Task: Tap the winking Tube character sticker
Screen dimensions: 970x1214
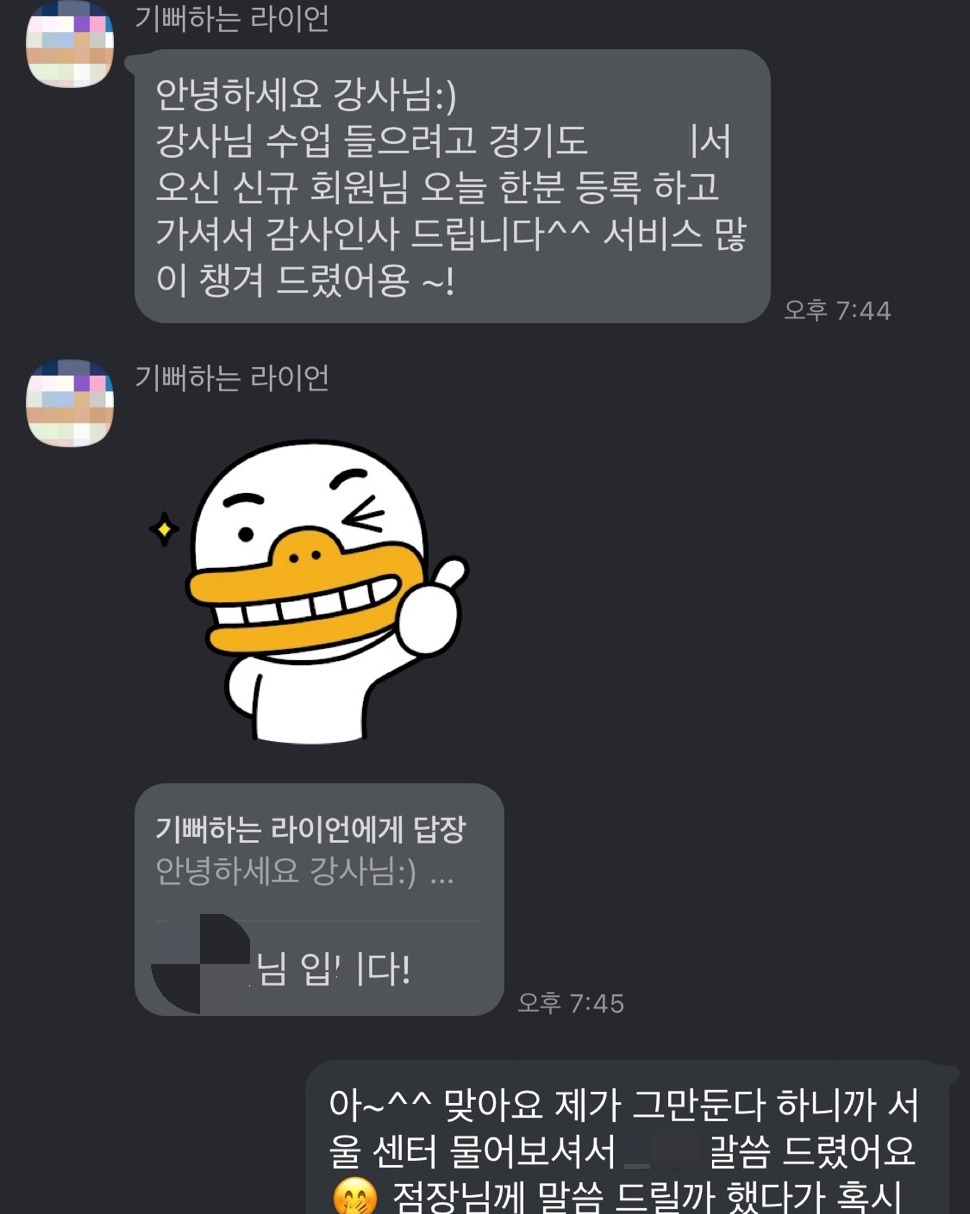Action: click(310, 590)
